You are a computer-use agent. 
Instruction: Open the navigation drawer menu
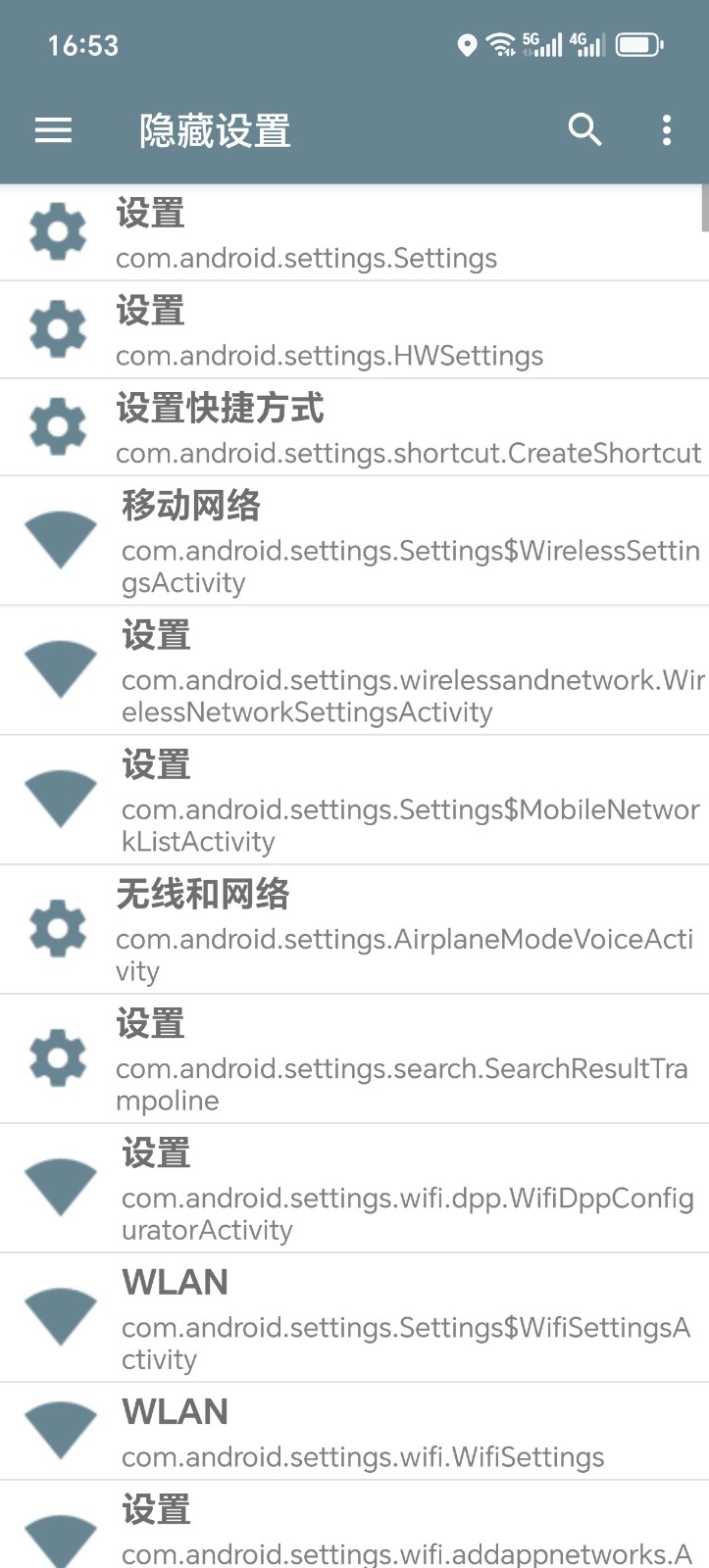point(53,130)
